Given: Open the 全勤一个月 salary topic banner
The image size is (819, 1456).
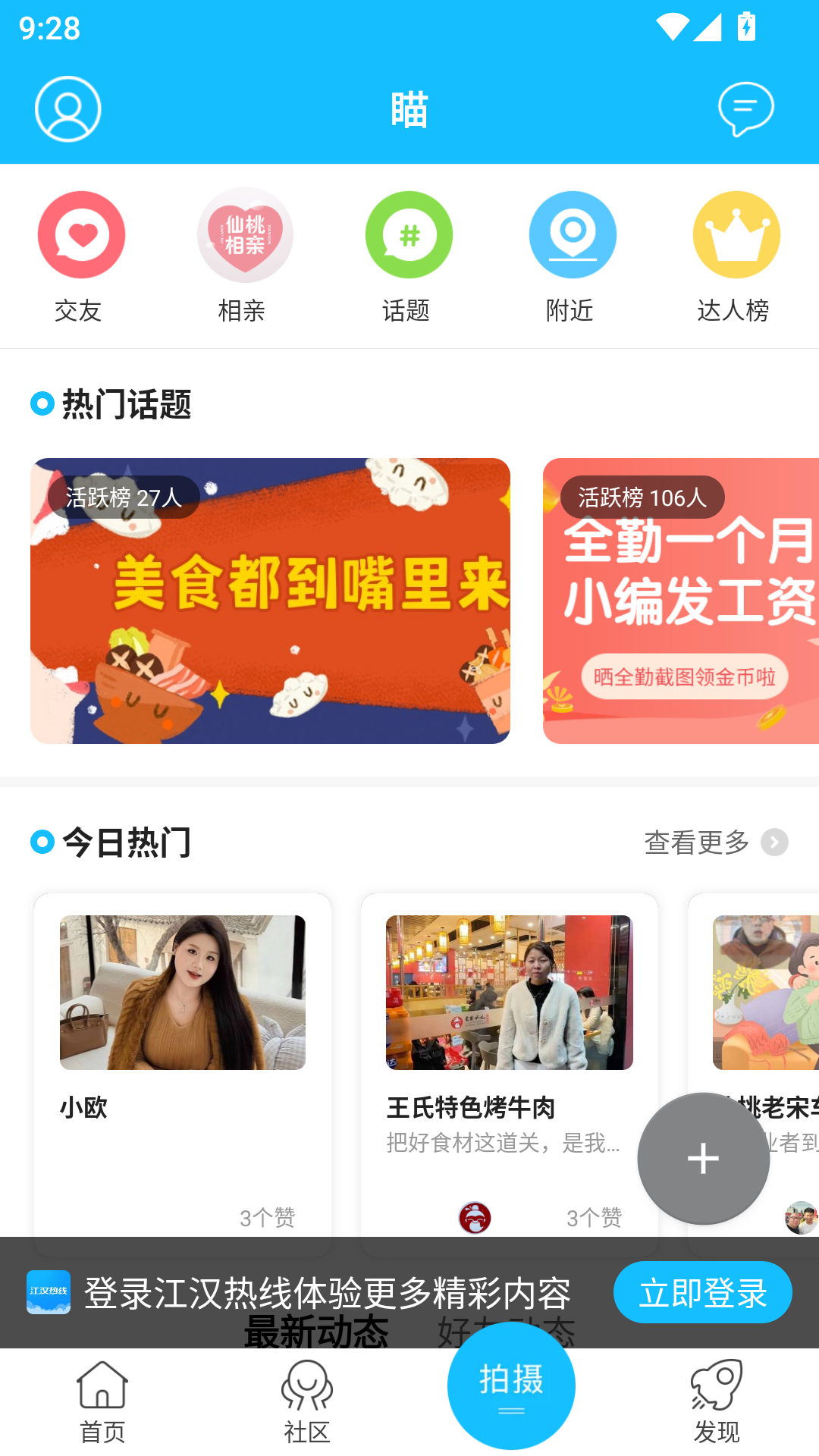Looking at the screenshot, I should tap(680, 600).
